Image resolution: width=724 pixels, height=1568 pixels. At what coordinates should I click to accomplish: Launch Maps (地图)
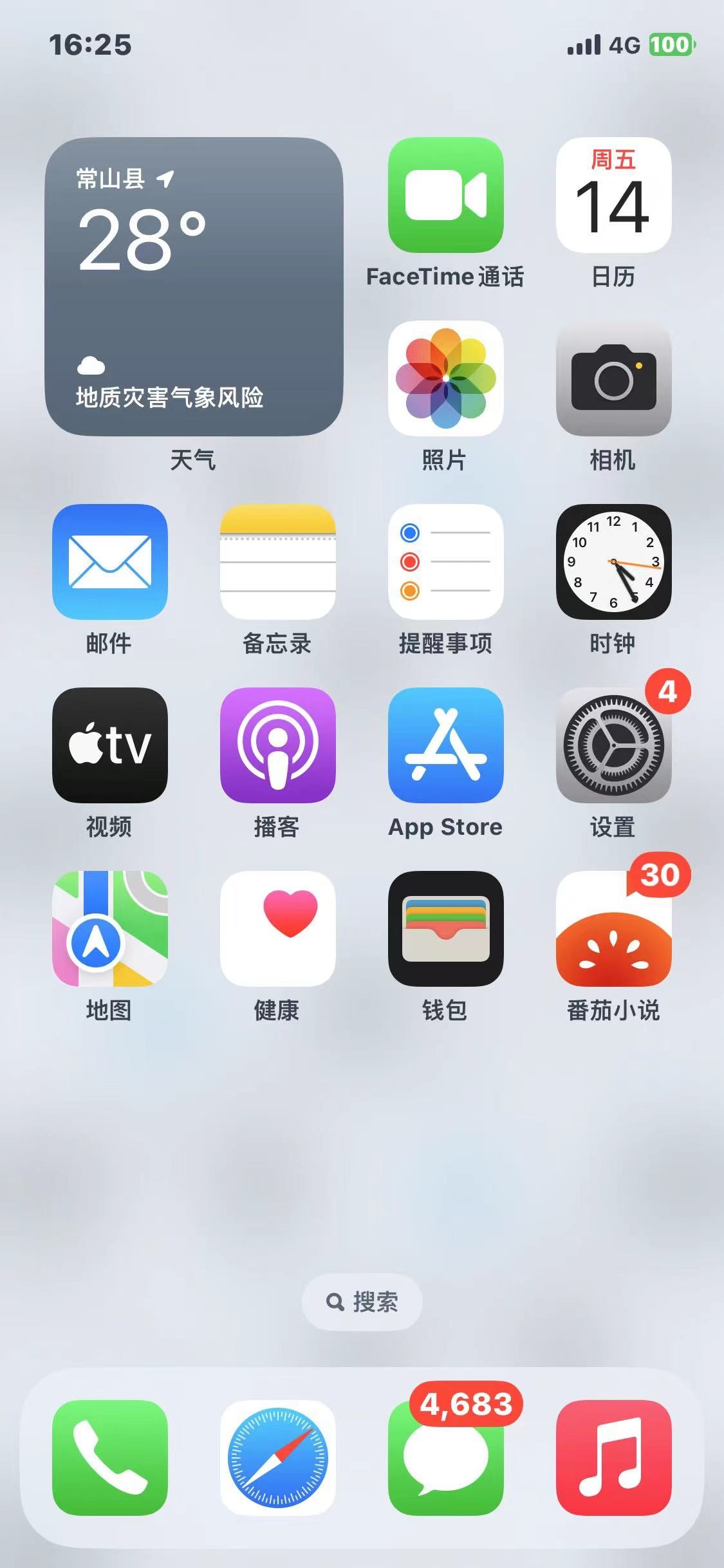tap(110, 929)
